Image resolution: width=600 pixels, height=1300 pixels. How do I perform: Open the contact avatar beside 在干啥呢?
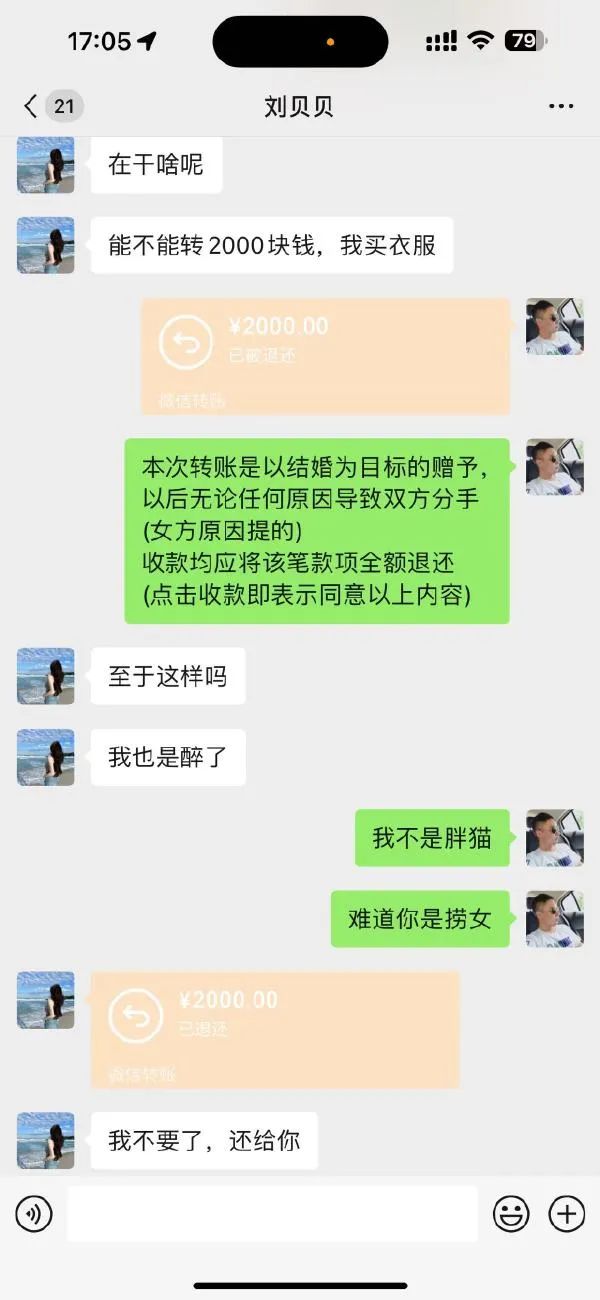point(46,165)
